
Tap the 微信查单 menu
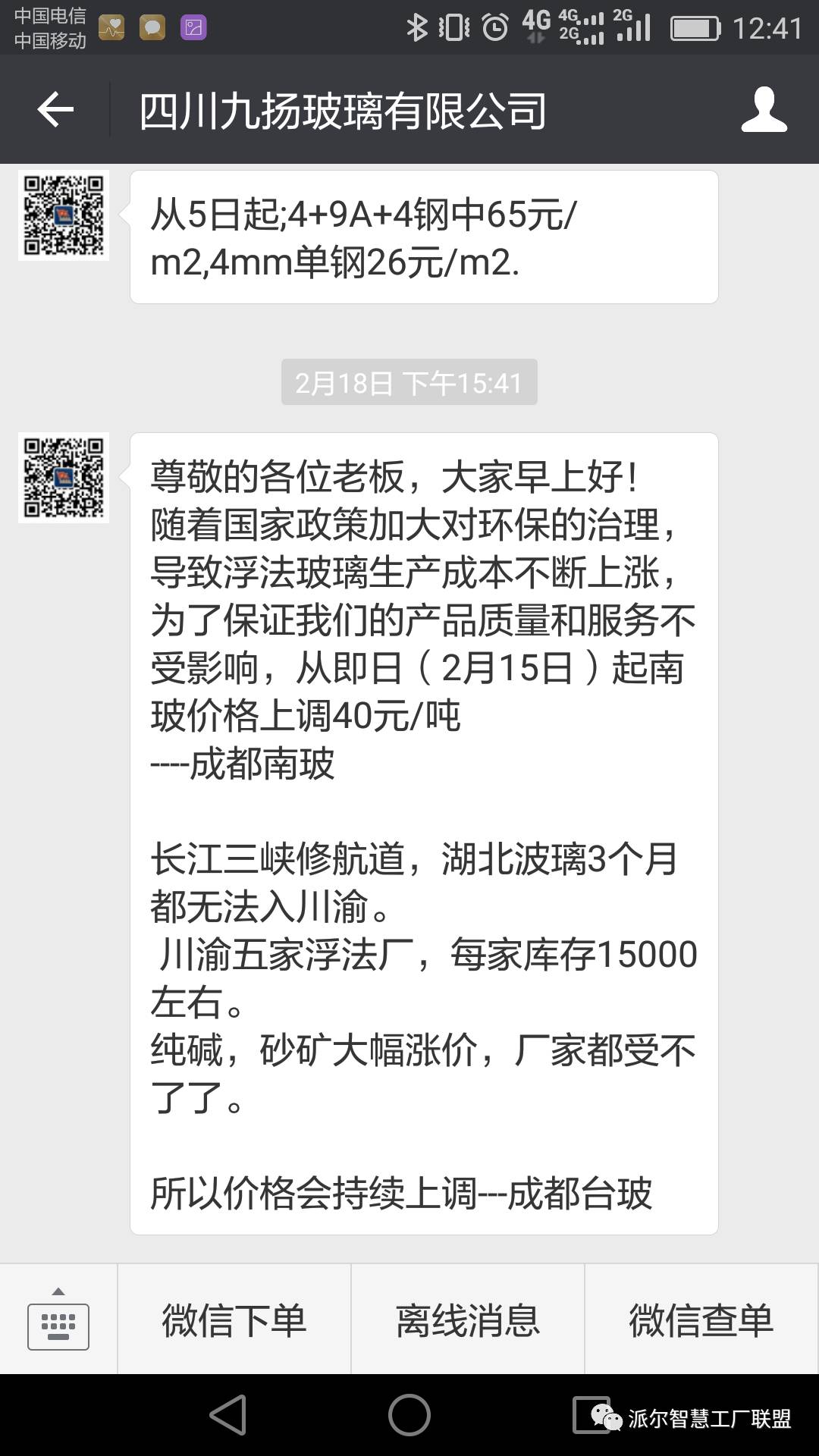701,1320
